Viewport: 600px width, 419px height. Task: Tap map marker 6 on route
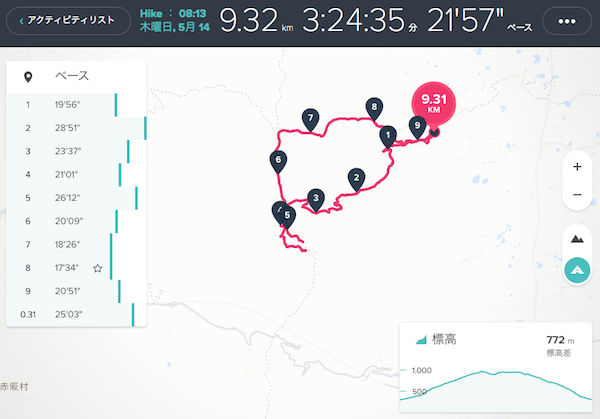click(278, 159)
